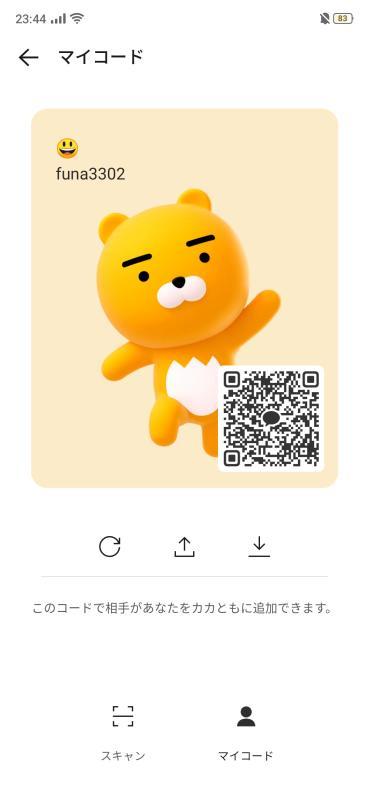Download the QR code image

pos(259,547)
